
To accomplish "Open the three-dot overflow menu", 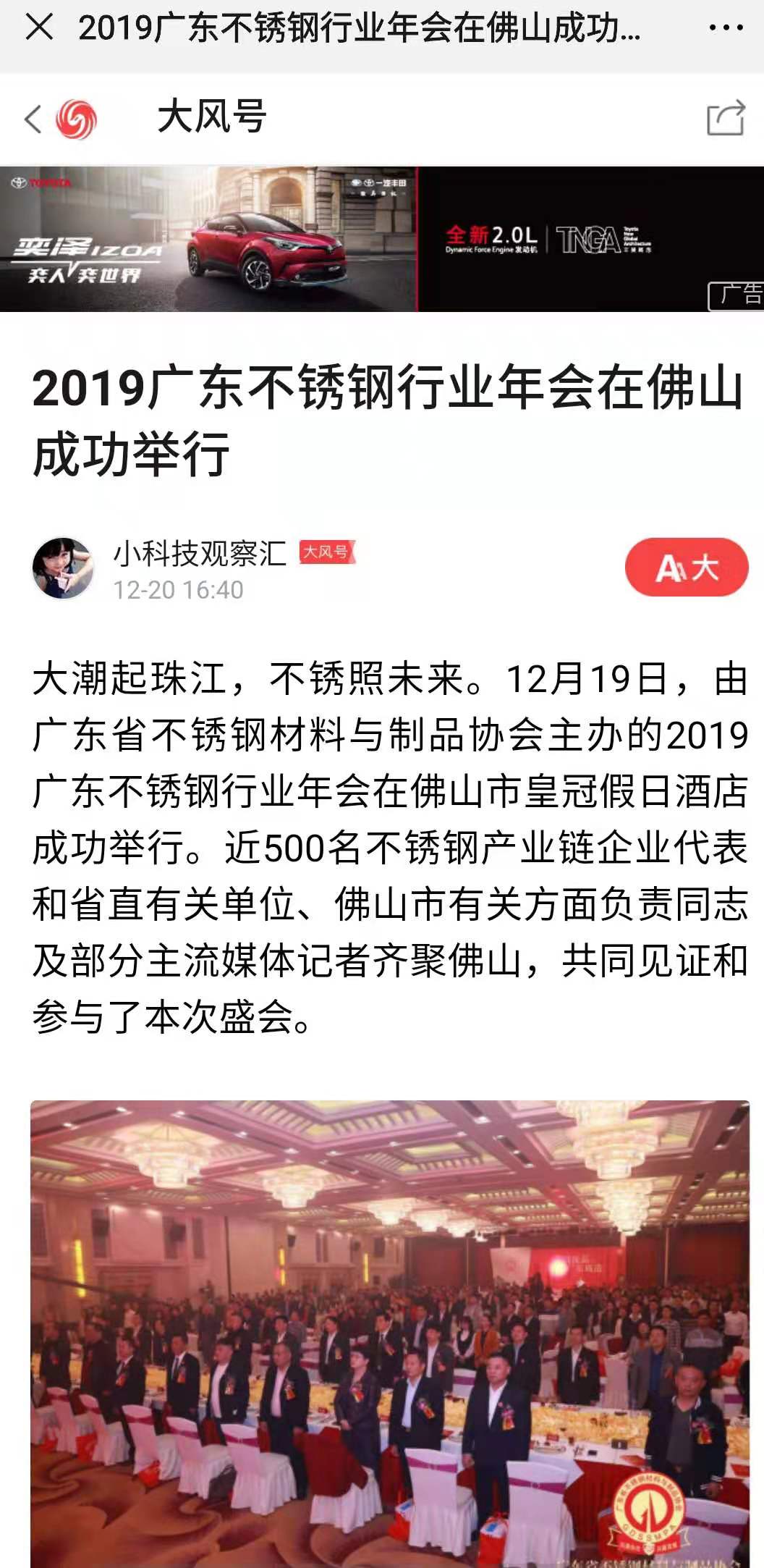I will [x=726, y=28].
